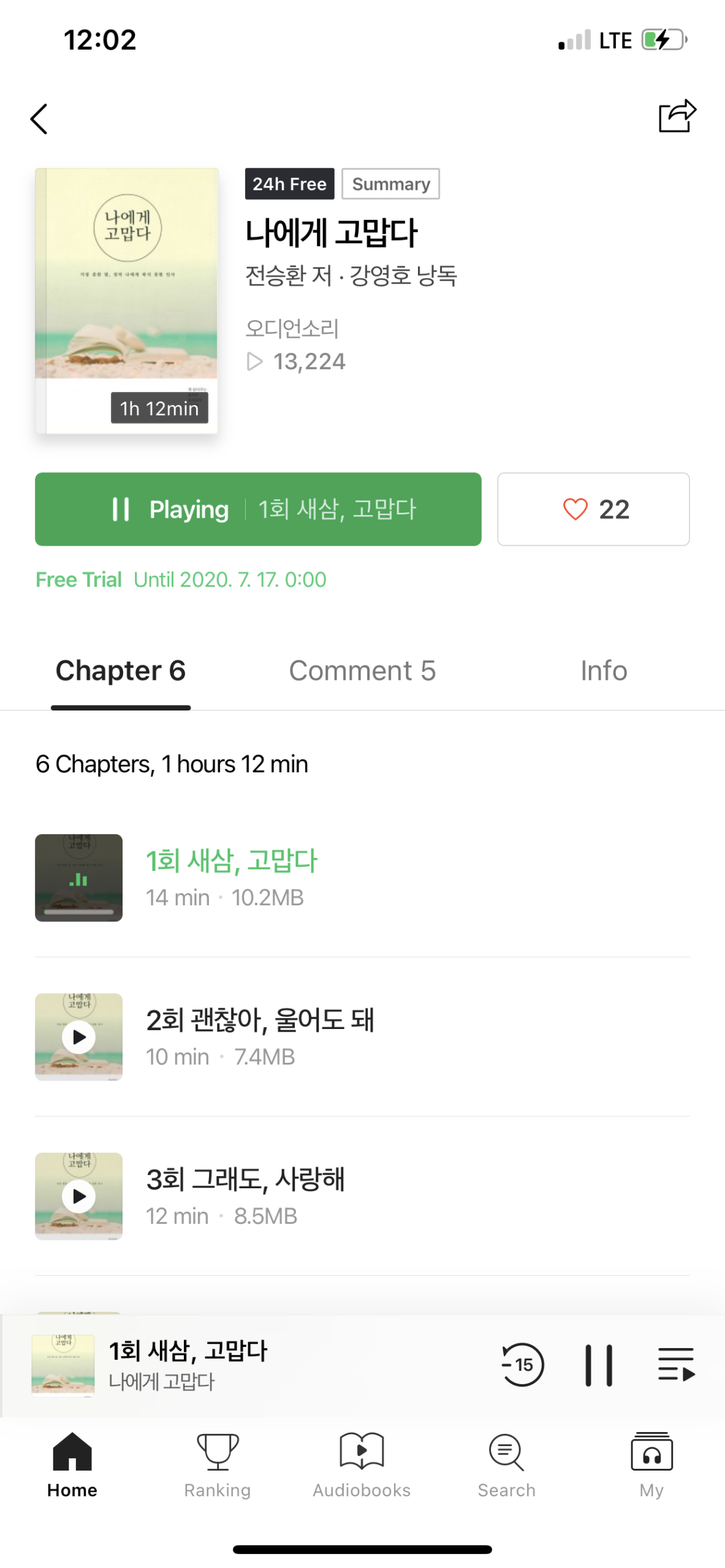Pause the currently playing chapter button
Image resolution: width=725 pixels, height=1568 pixels.
pyautogui.click(x=257, y=509)
